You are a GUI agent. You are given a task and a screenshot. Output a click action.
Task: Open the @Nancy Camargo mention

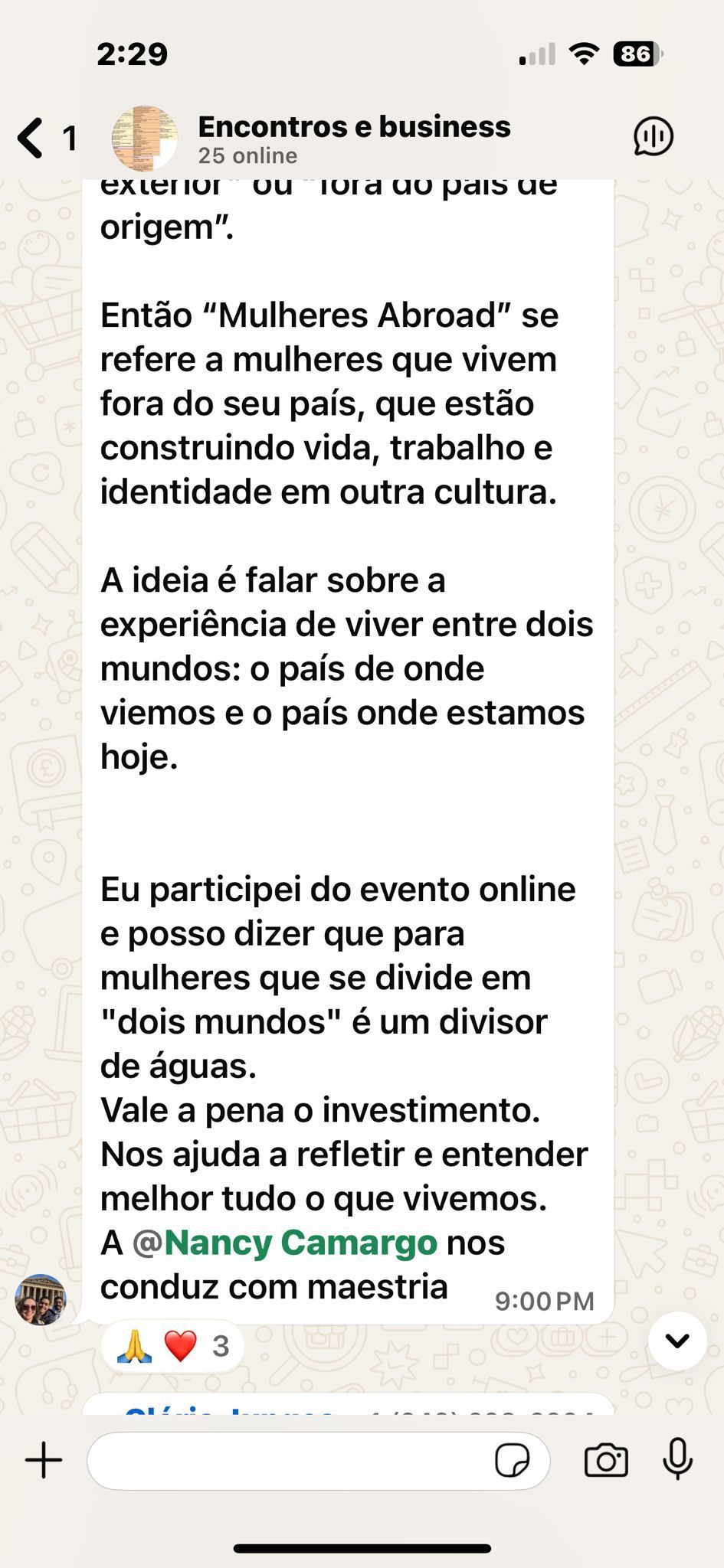(284, 1242)
